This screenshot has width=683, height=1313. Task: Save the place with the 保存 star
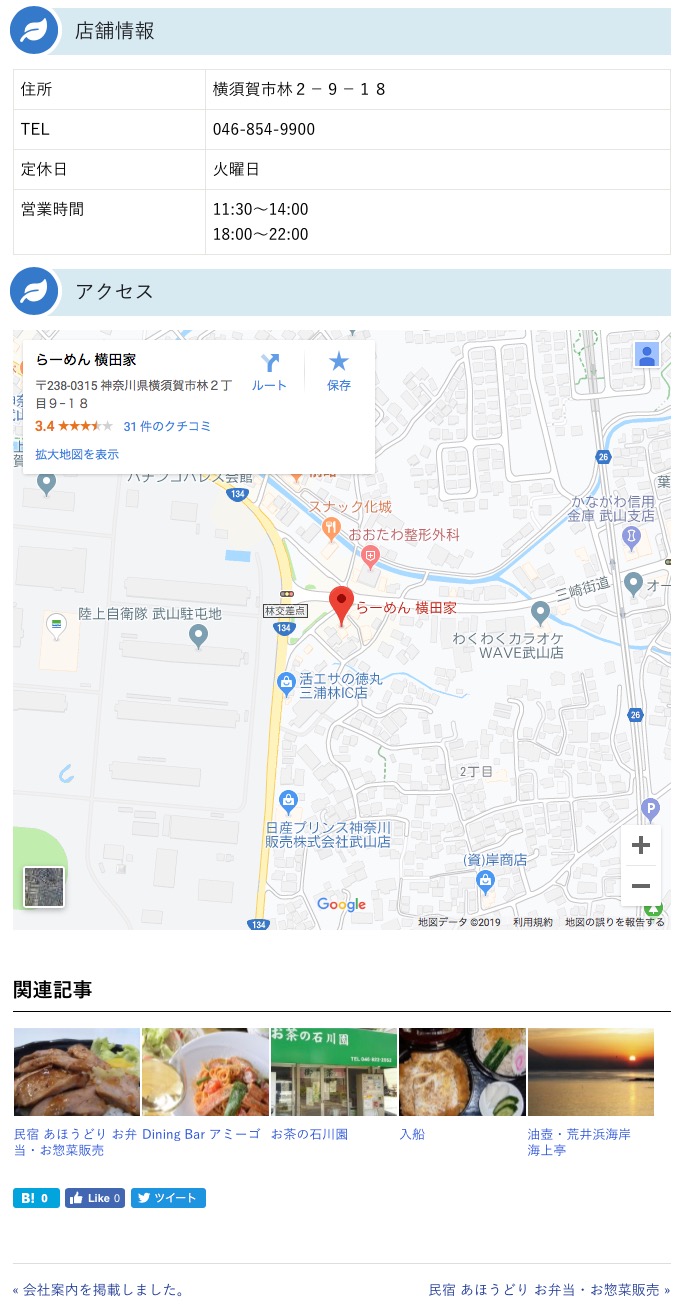pos(339,371)
